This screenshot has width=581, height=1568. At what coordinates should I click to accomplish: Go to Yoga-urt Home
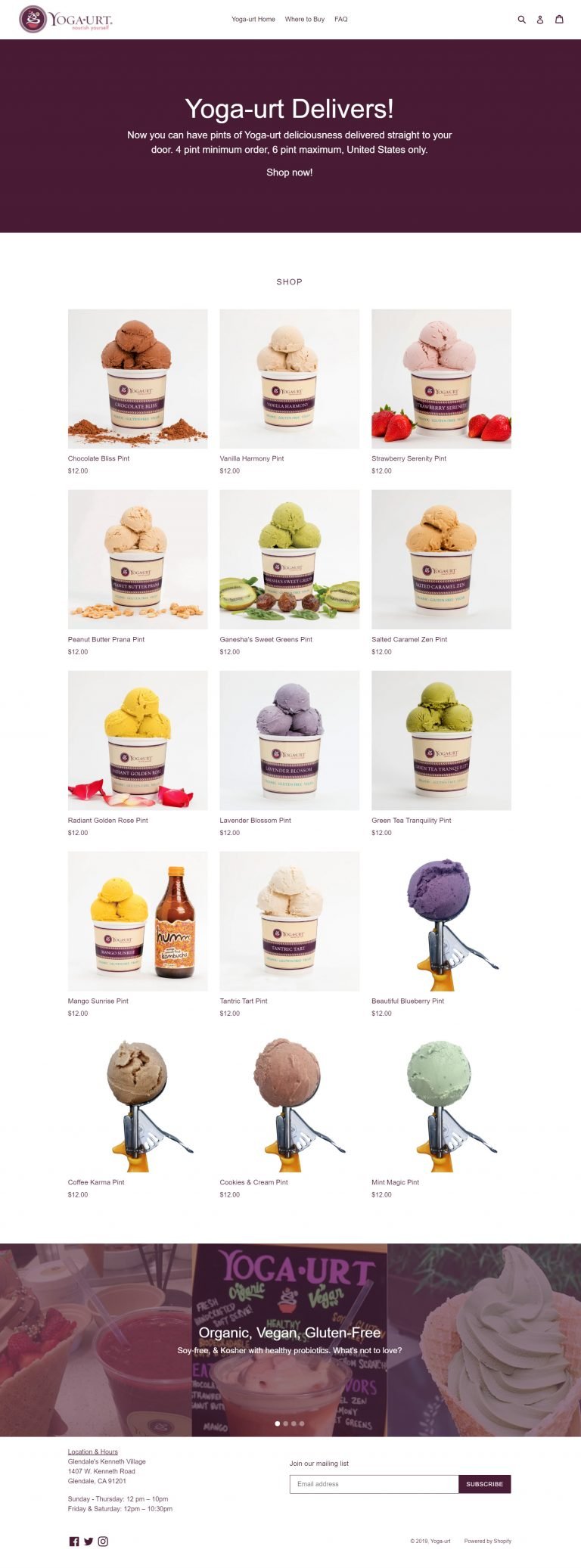click(x=253, y=20)
